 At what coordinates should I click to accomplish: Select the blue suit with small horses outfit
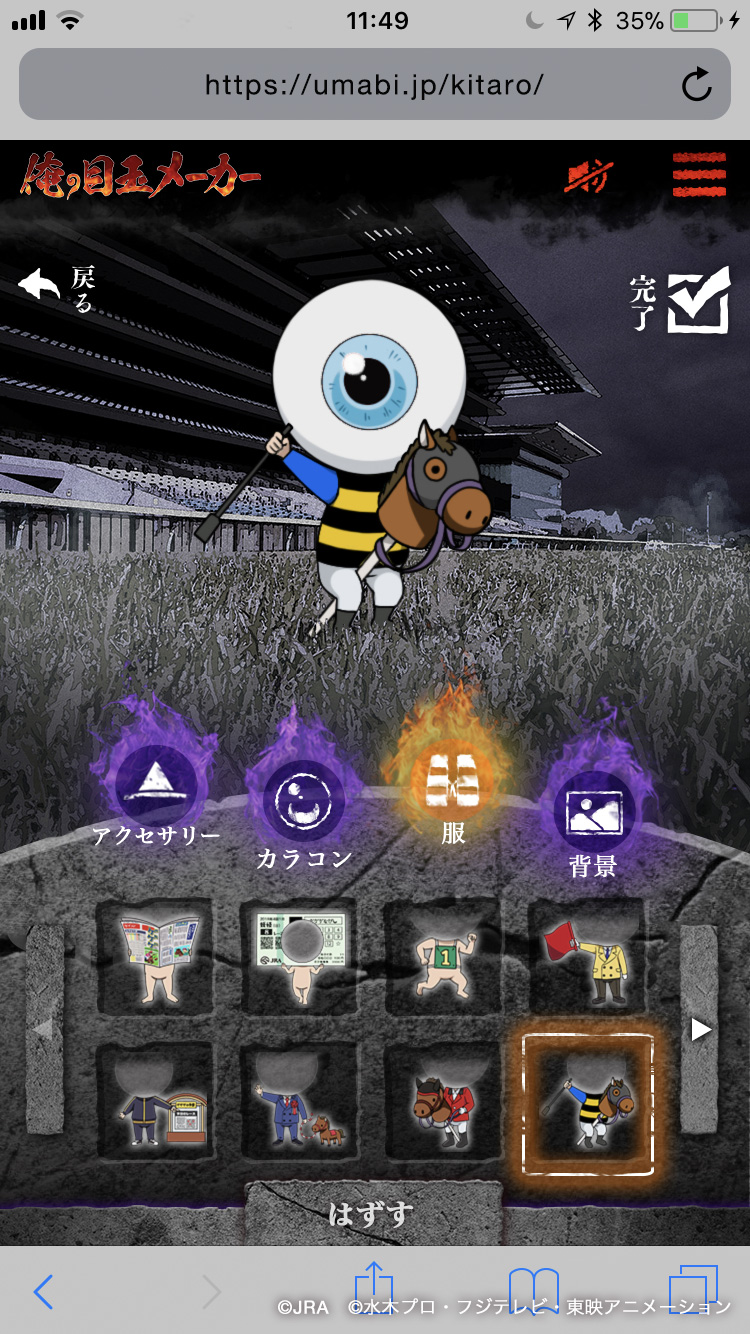[x=298, y=1101]
